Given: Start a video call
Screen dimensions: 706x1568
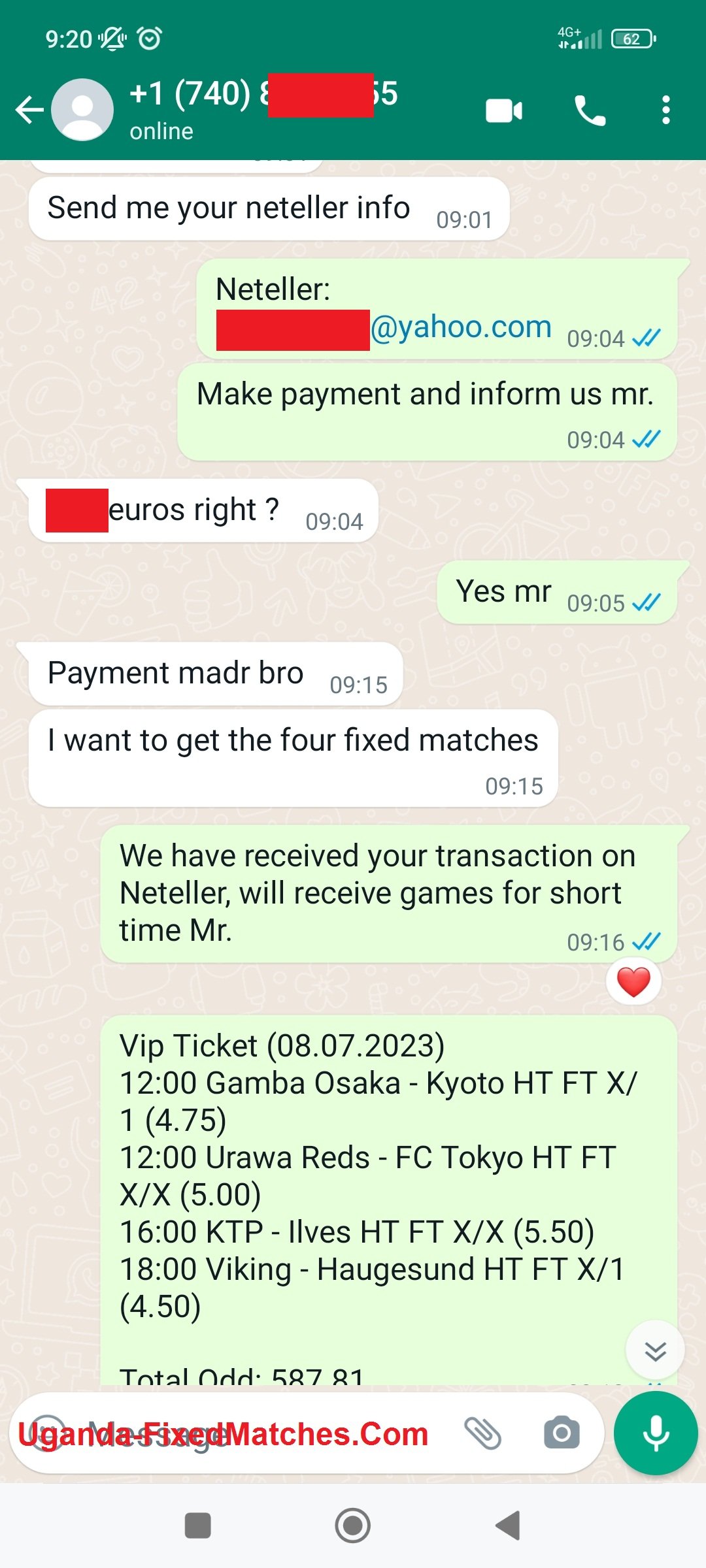Looking at the screenshot, I should [x=503, y=110].
